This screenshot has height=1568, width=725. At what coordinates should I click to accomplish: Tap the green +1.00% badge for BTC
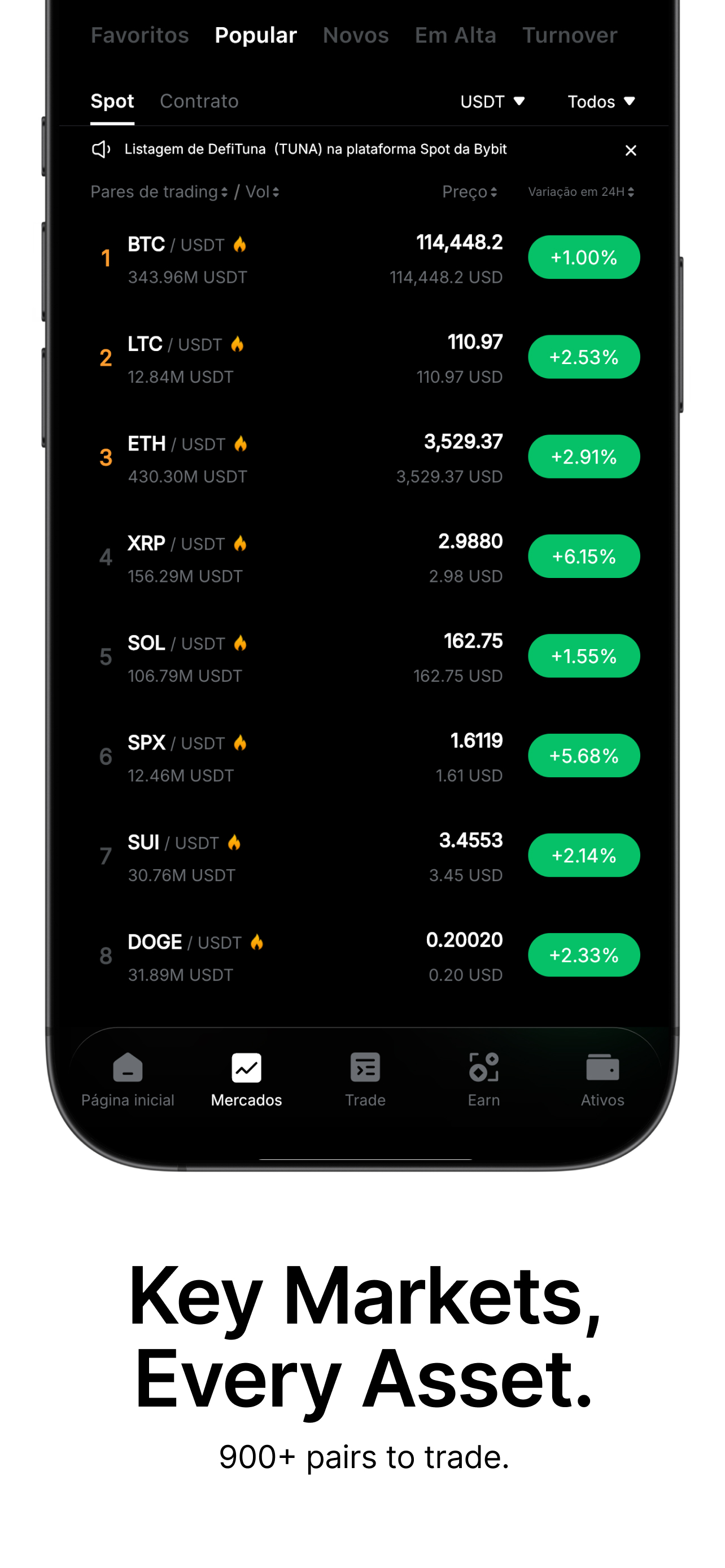(x=583, y=257)
